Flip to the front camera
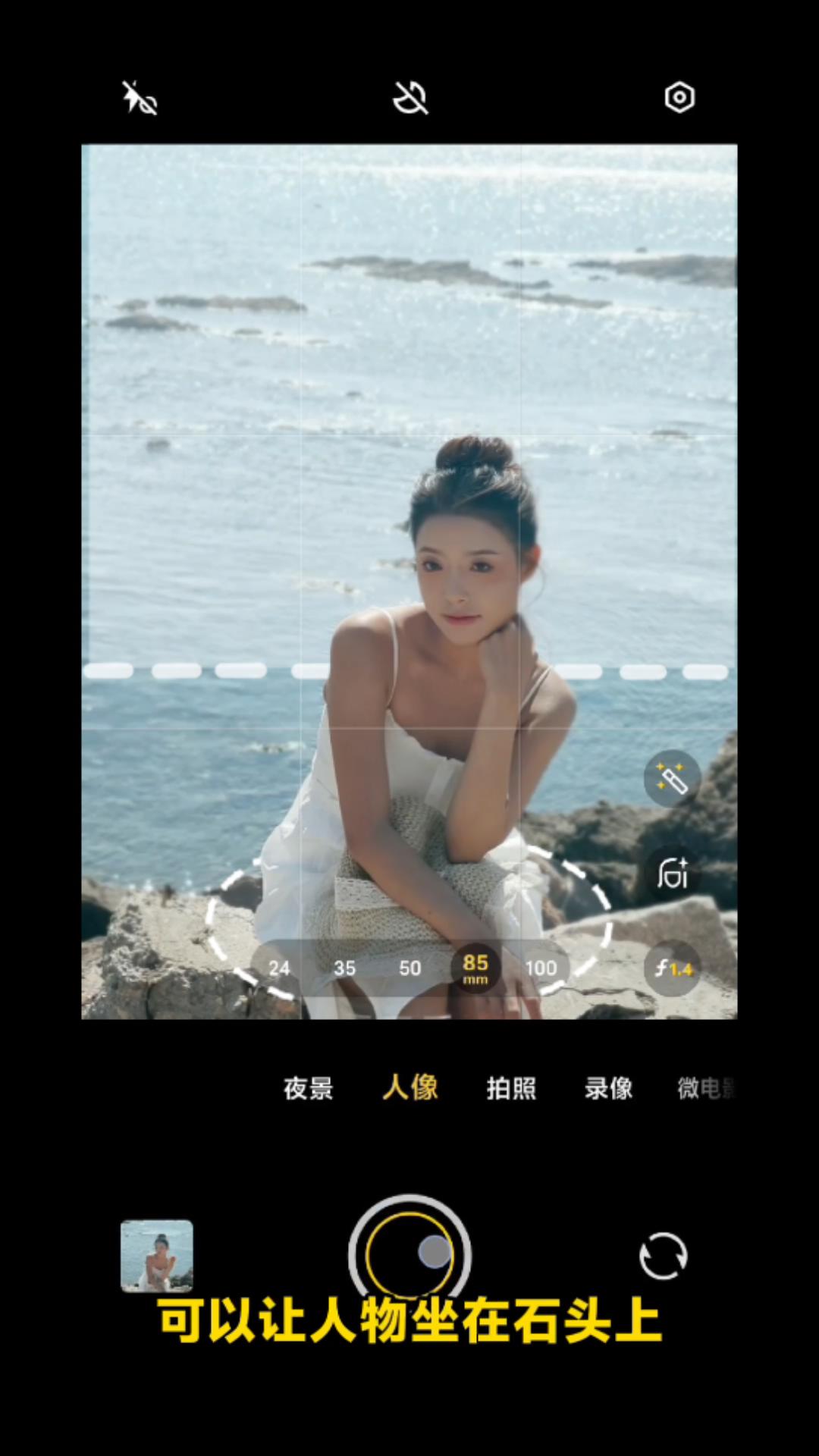819x1456 pixels. 663,1256
